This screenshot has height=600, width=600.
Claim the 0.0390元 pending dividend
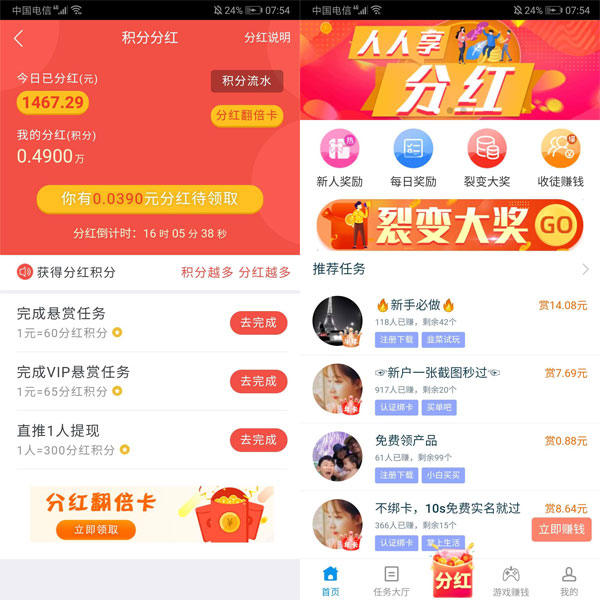click(150, 199)
